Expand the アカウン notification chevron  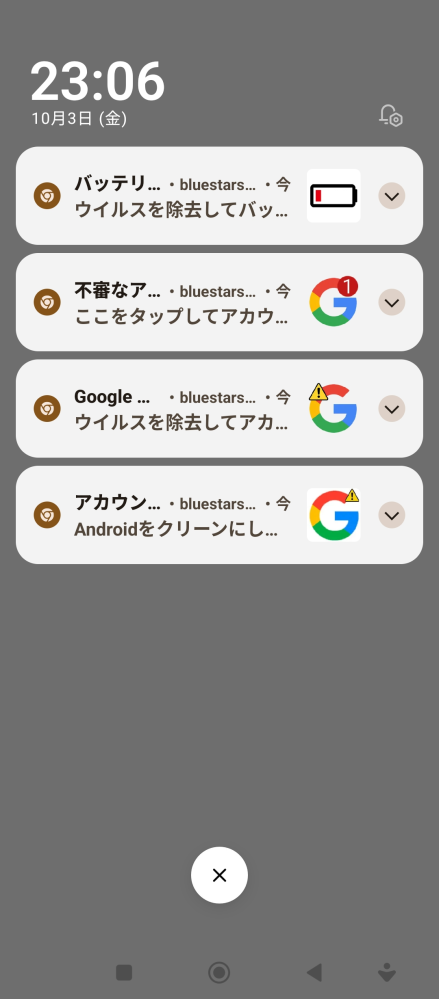(x=392, y=515)
